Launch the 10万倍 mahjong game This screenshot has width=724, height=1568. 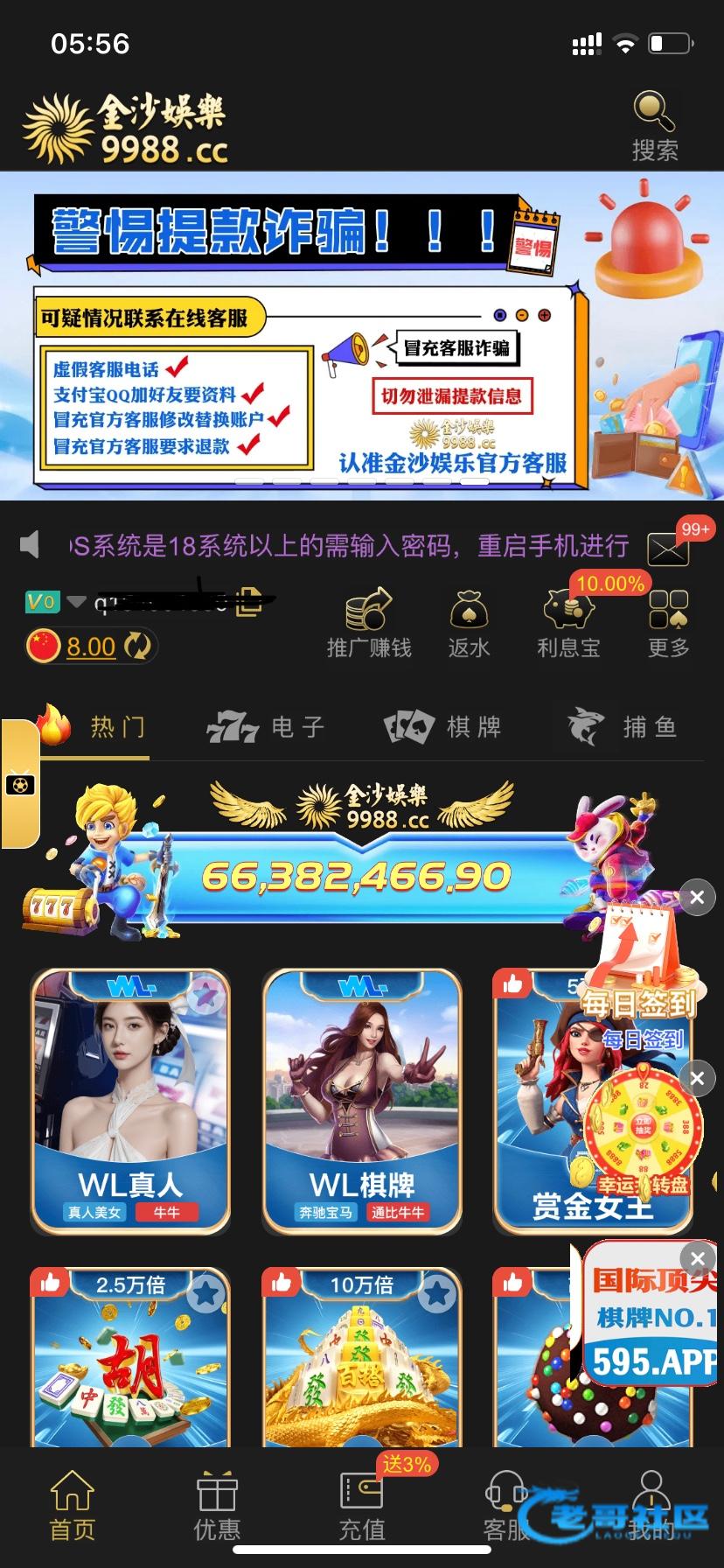[362, 1356]
